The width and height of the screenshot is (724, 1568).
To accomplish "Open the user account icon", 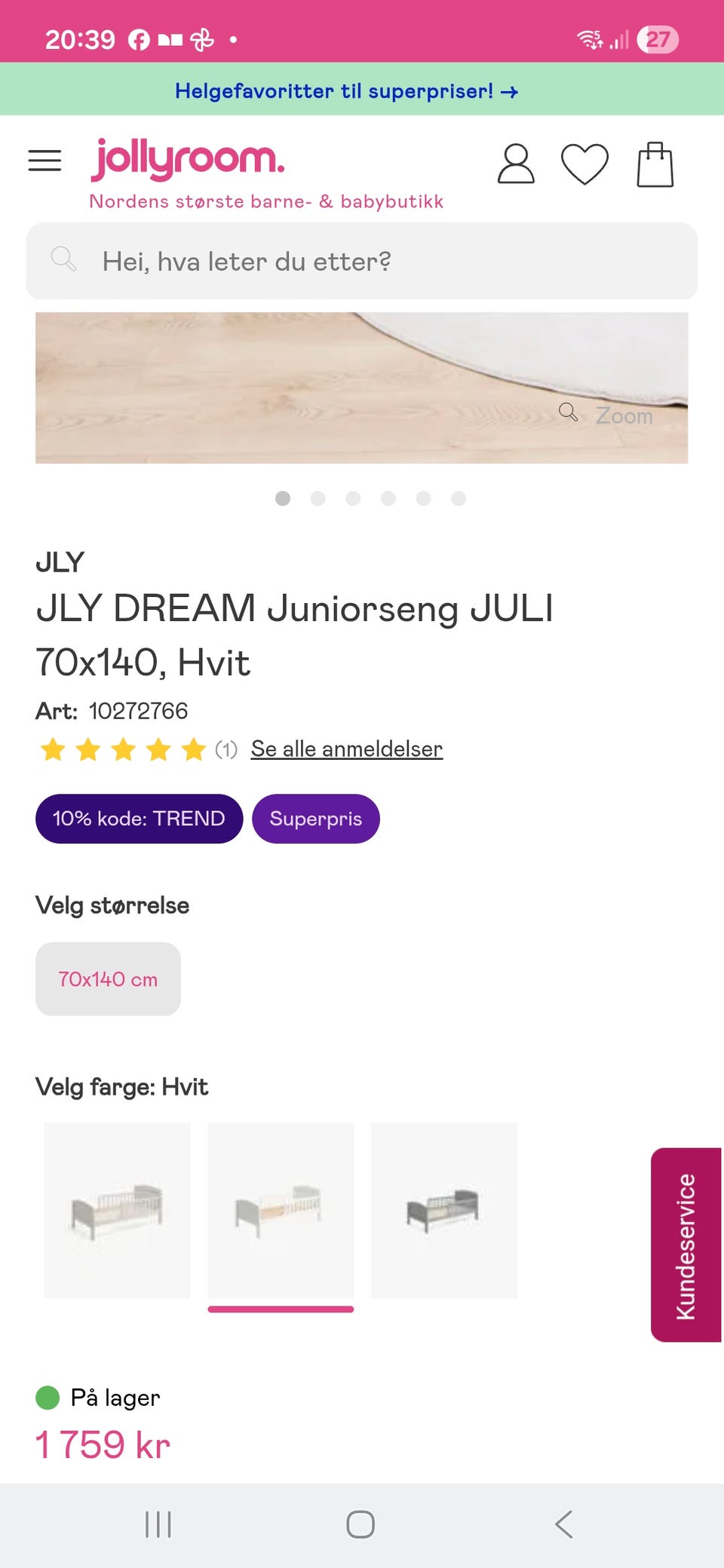I will [516, 164].
